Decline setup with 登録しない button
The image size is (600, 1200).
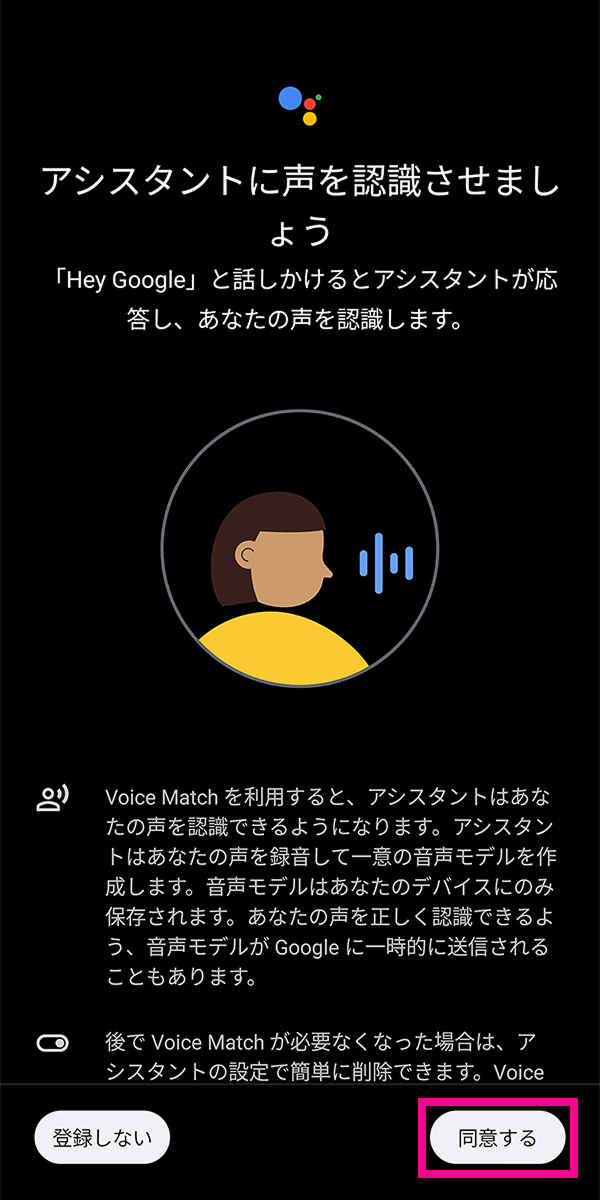tap(102, 1138)
